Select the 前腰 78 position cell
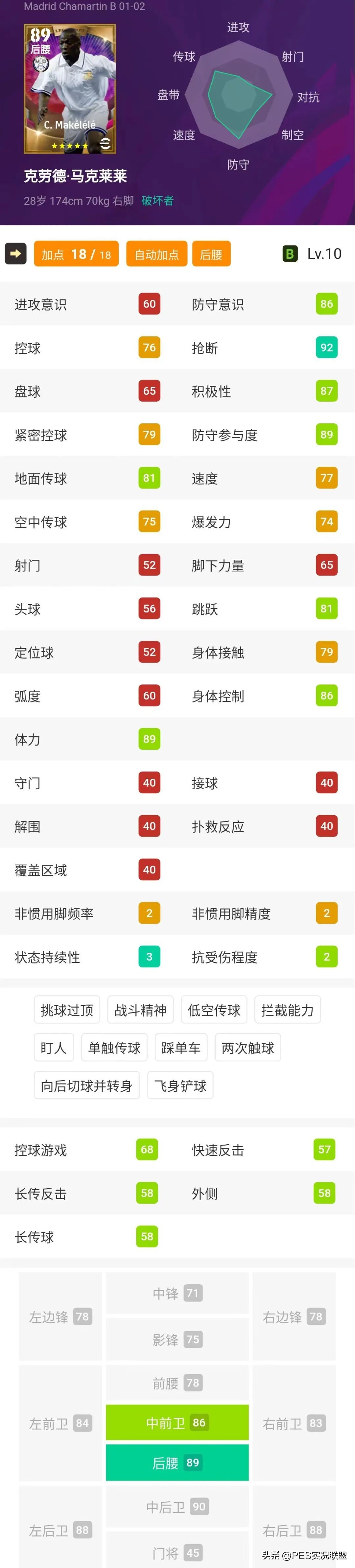The width and height of the screenshot is (355, 1568). point(177,1383)
